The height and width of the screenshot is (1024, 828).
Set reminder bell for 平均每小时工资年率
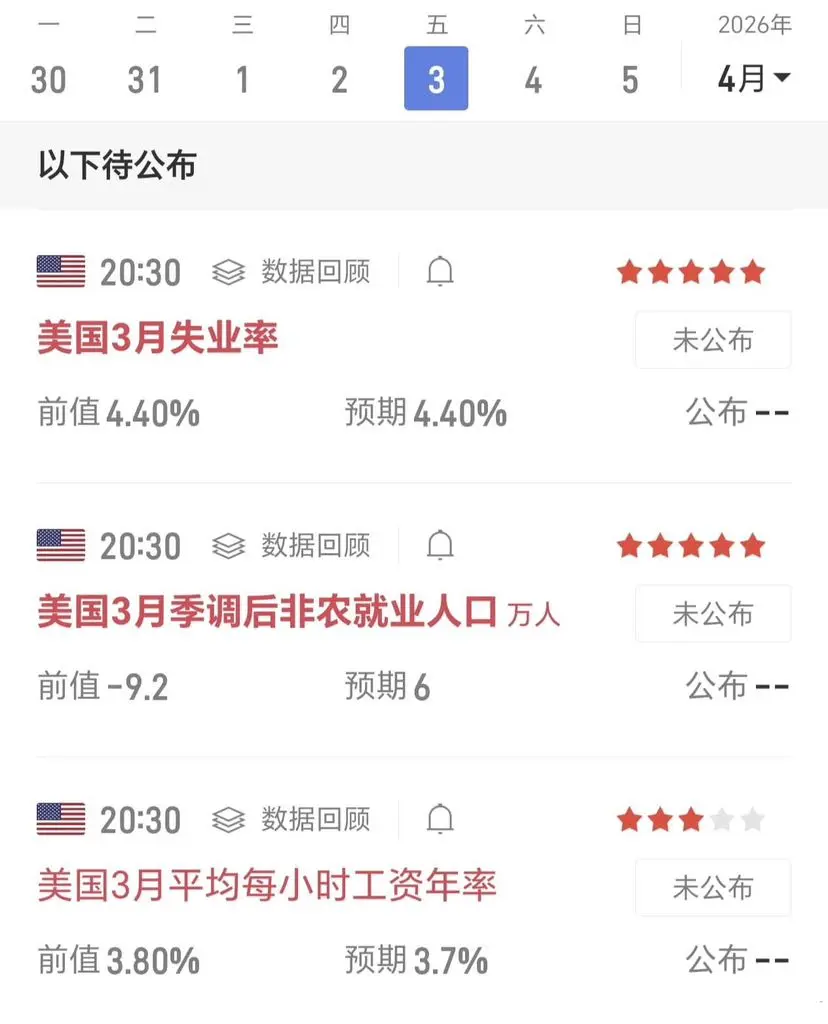(440, 820)
